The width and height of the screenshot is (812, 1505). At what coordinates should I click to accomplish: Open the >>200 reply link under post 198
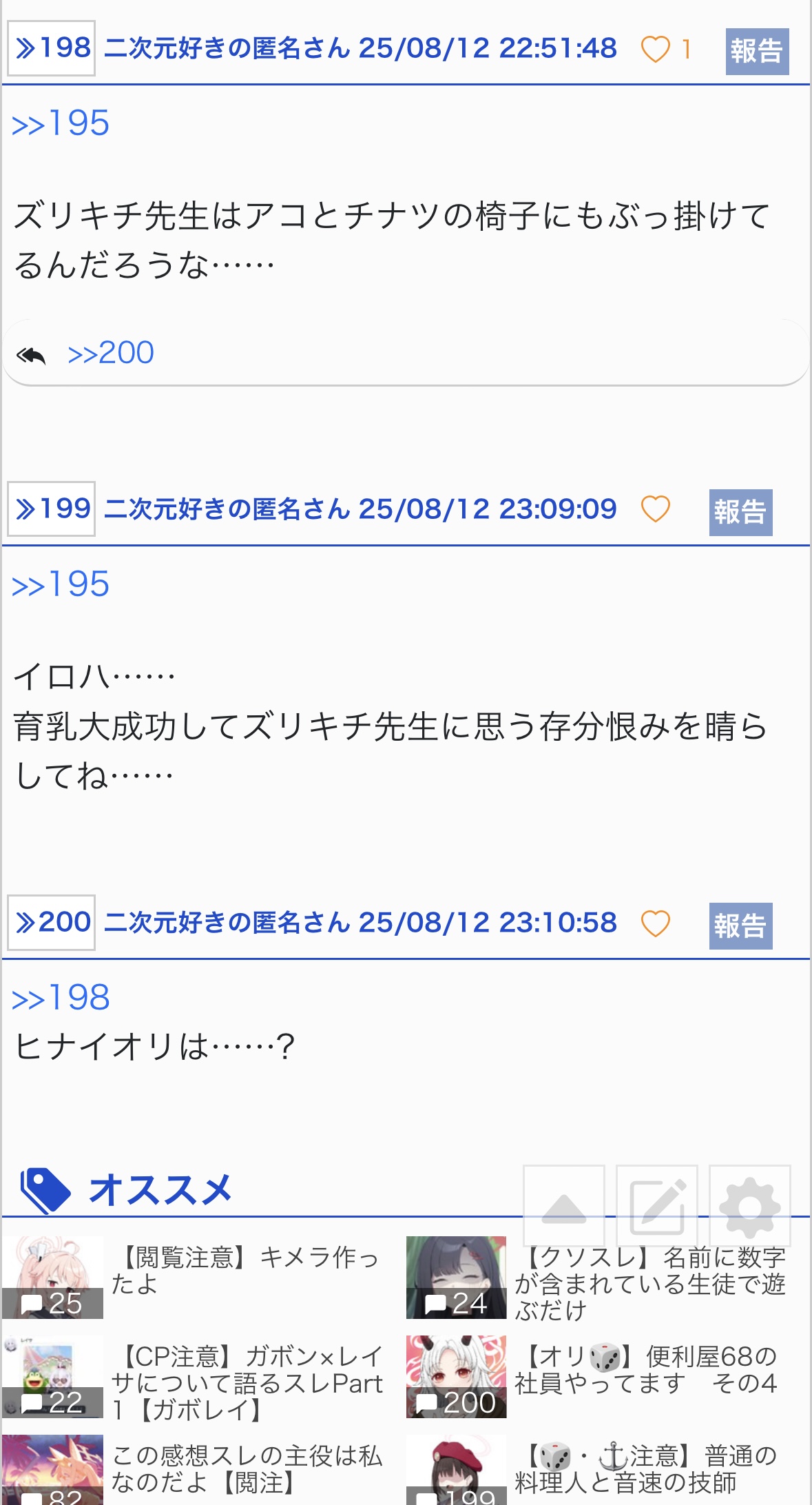(x=110, y=353)
